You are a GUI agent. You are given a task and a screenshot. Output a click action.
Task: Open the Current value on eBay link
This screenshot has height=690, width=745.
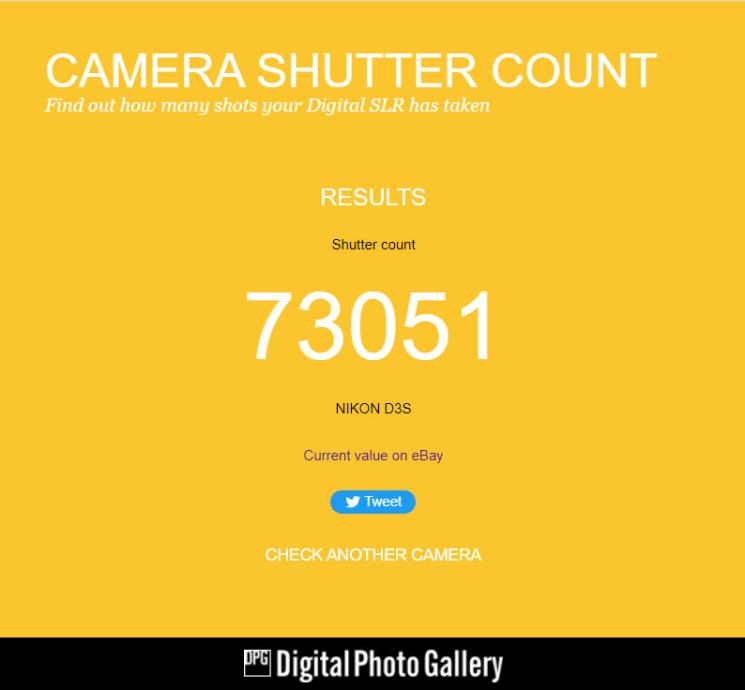pyautogui.click(x=373, y=455)
